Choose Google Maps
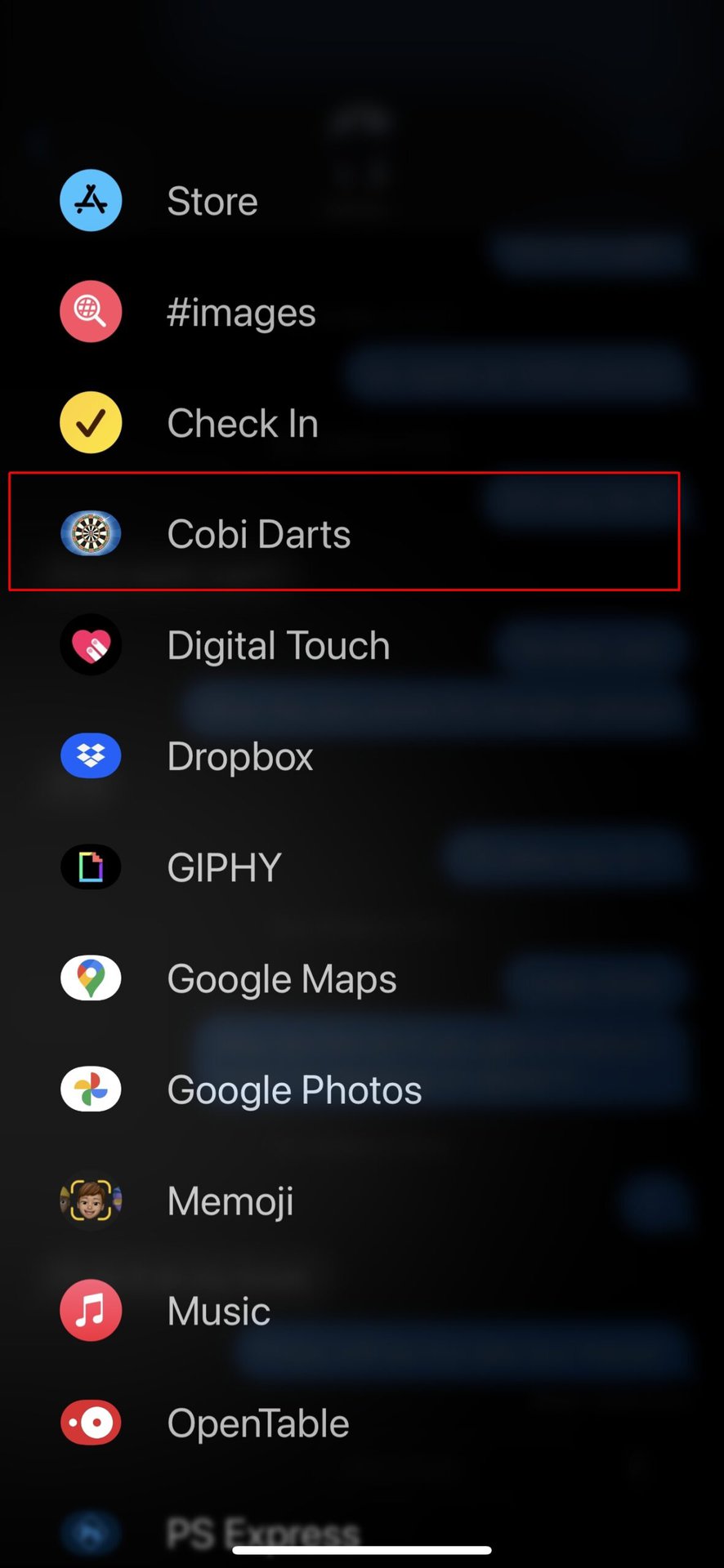The image size is (724, 1568). point(281,978)
